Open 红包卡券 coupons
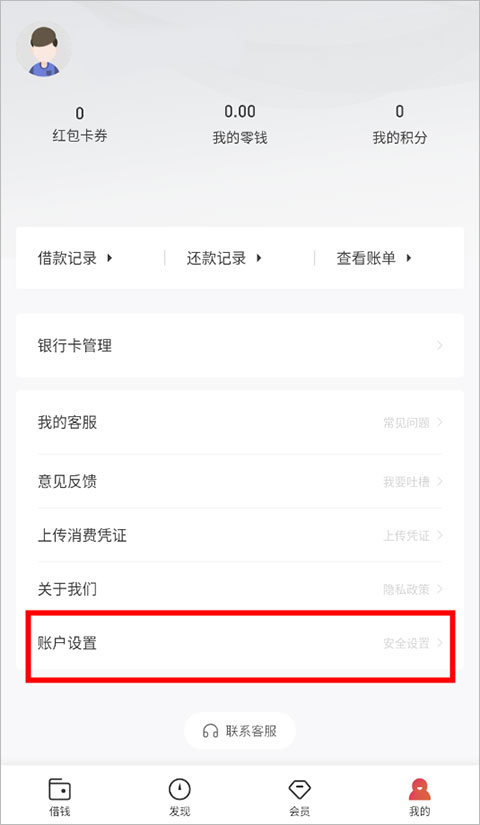 point(79,125)
